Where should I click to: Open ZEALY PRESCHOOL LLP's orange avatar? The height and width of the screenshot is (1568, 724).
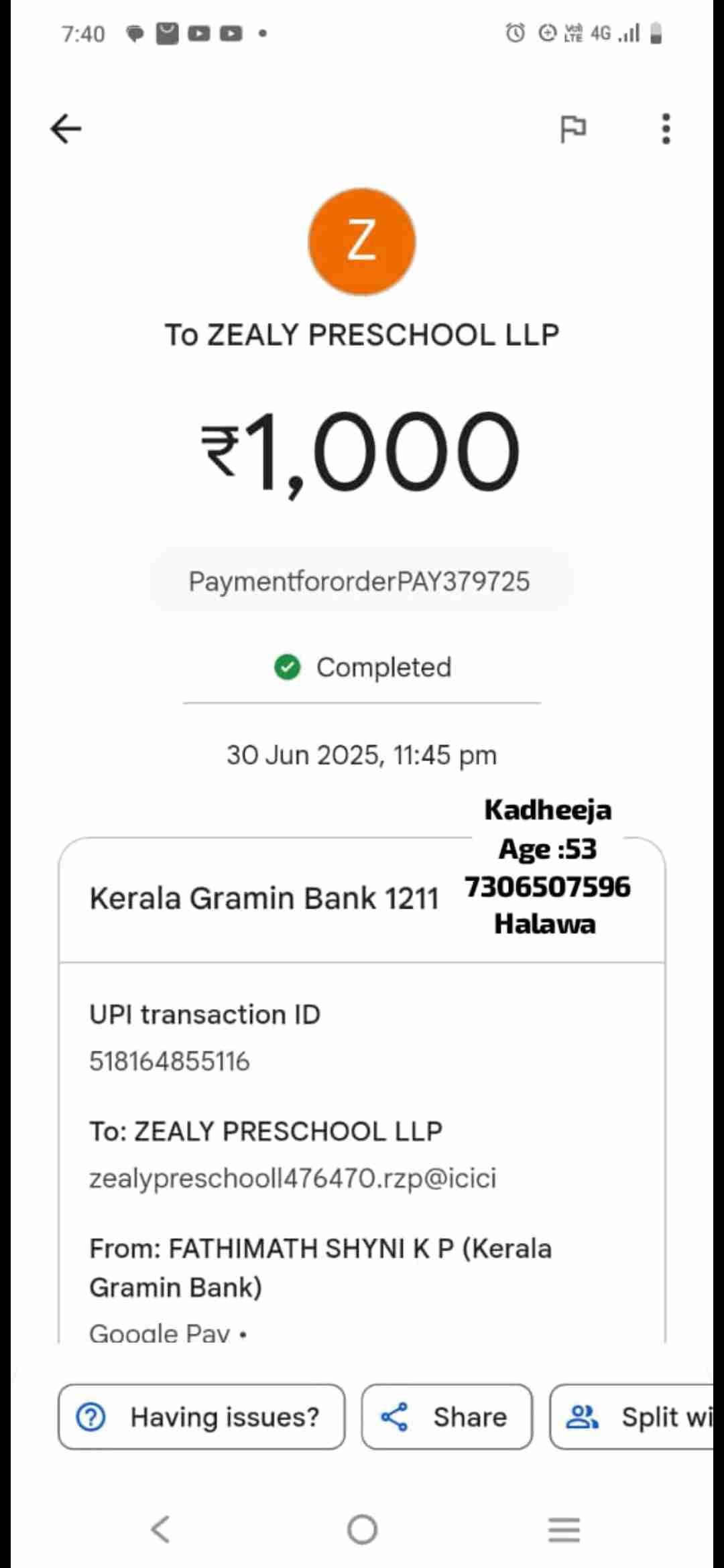(361, 241)
